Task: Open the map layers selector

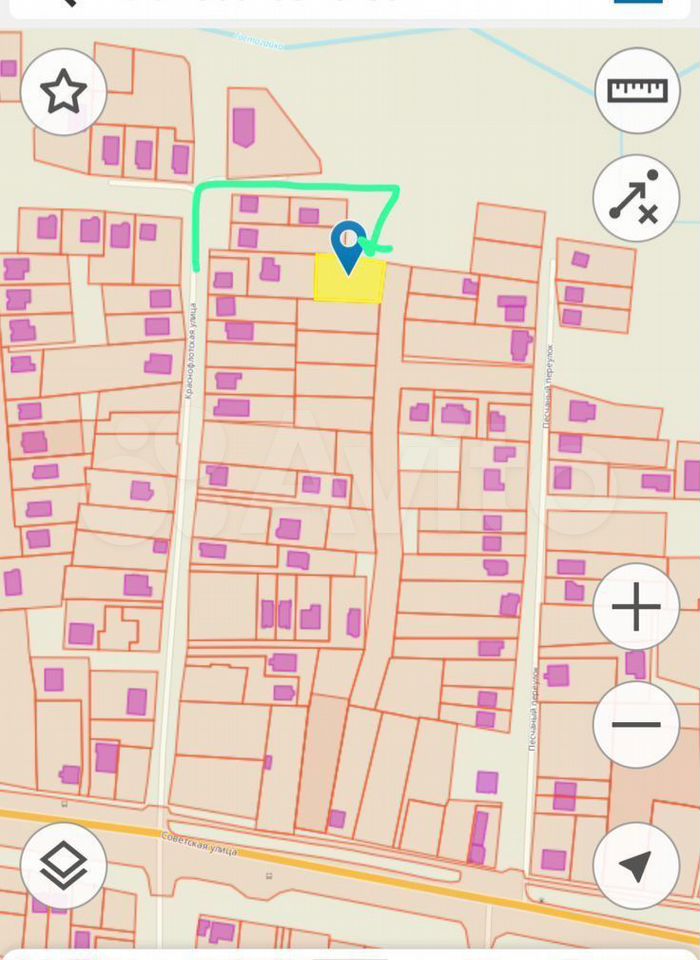Action: (63, 866)
